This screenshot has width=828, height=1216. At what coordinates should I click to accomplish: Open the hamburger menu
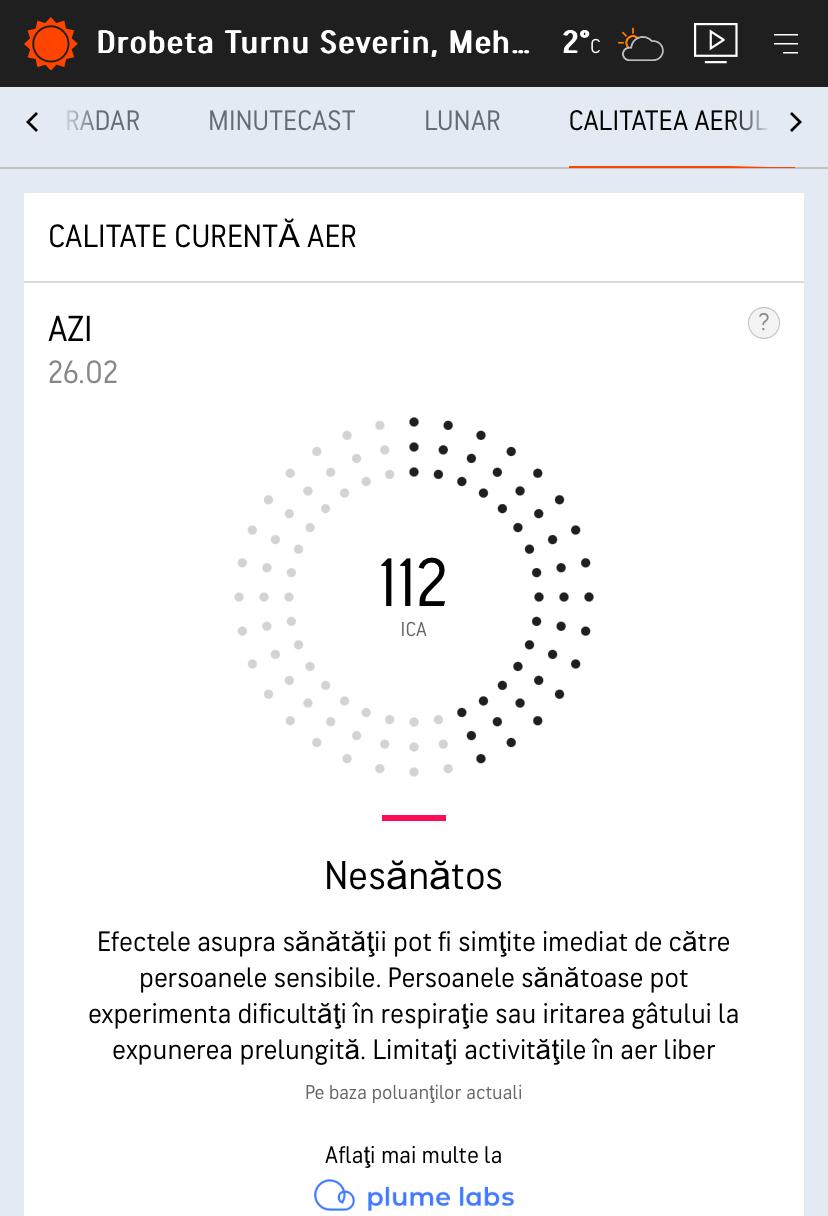(x=785, y=43)
